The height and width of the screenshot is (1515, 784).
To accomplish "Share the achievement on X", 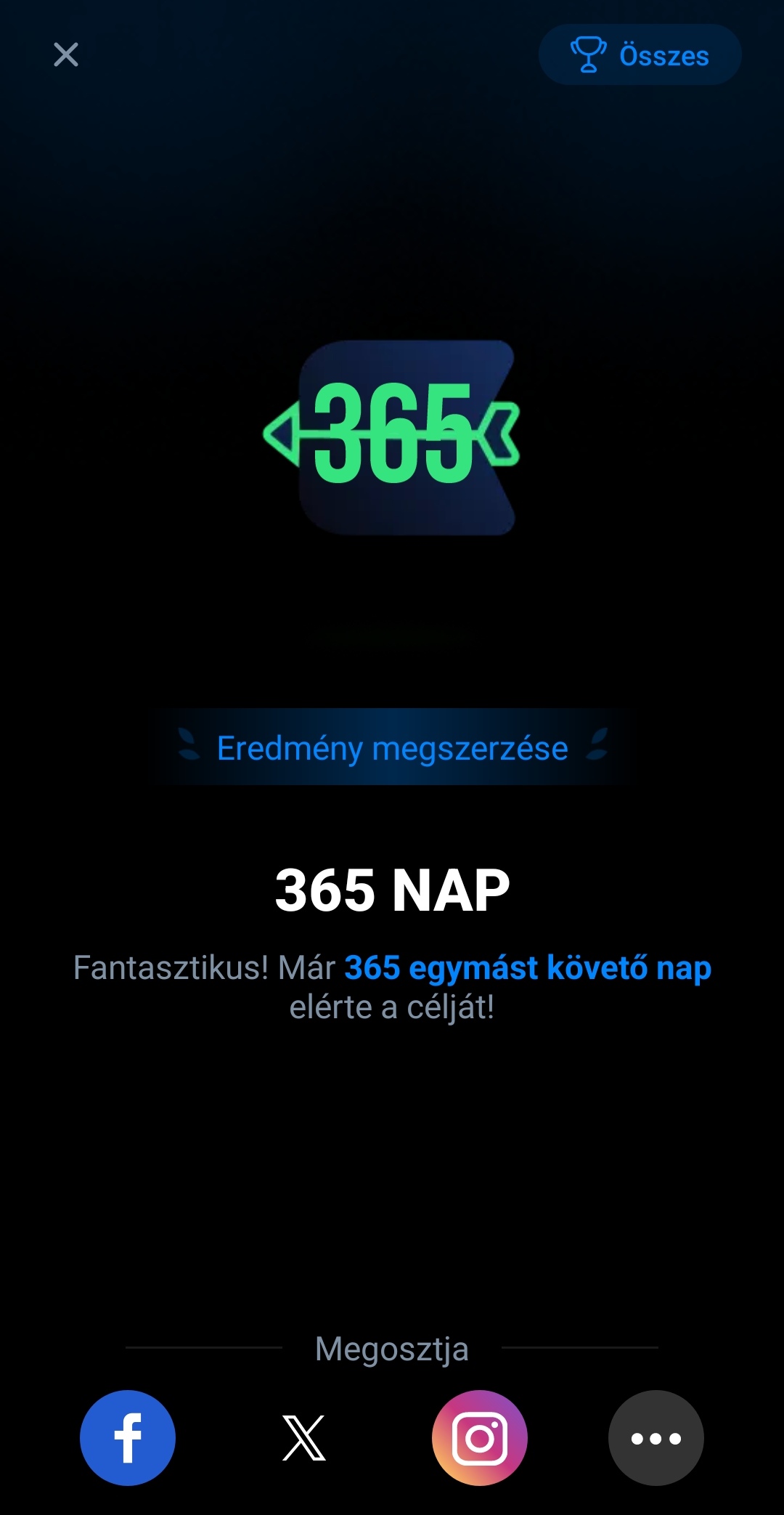I will pyautogui.click(x=303, y=1437).
